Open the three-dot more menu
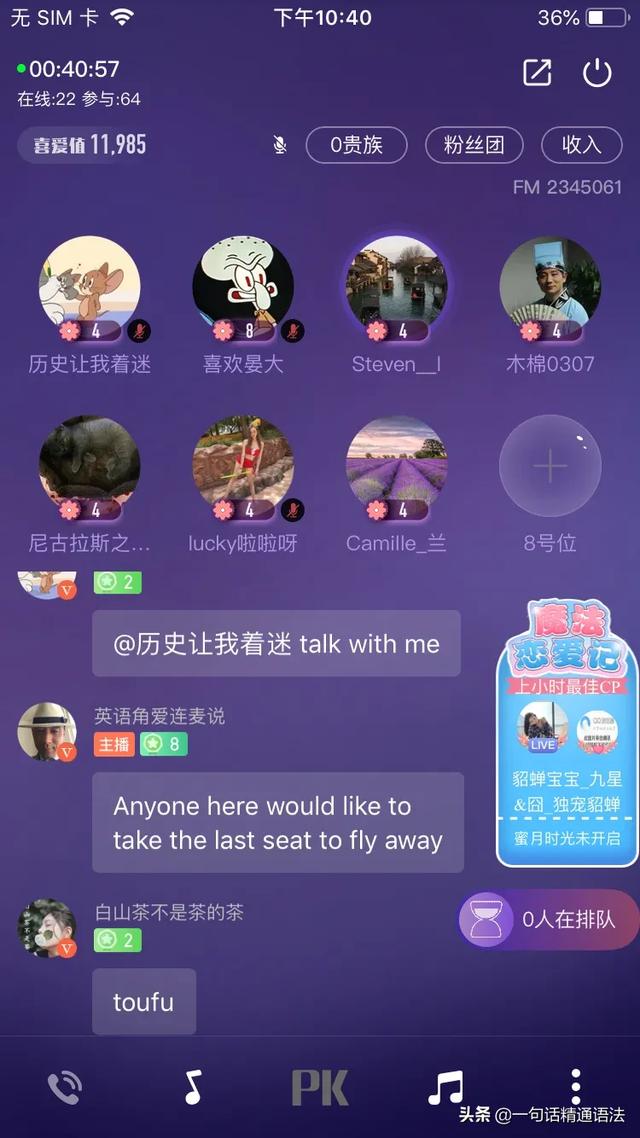 tap(575, 1087)
